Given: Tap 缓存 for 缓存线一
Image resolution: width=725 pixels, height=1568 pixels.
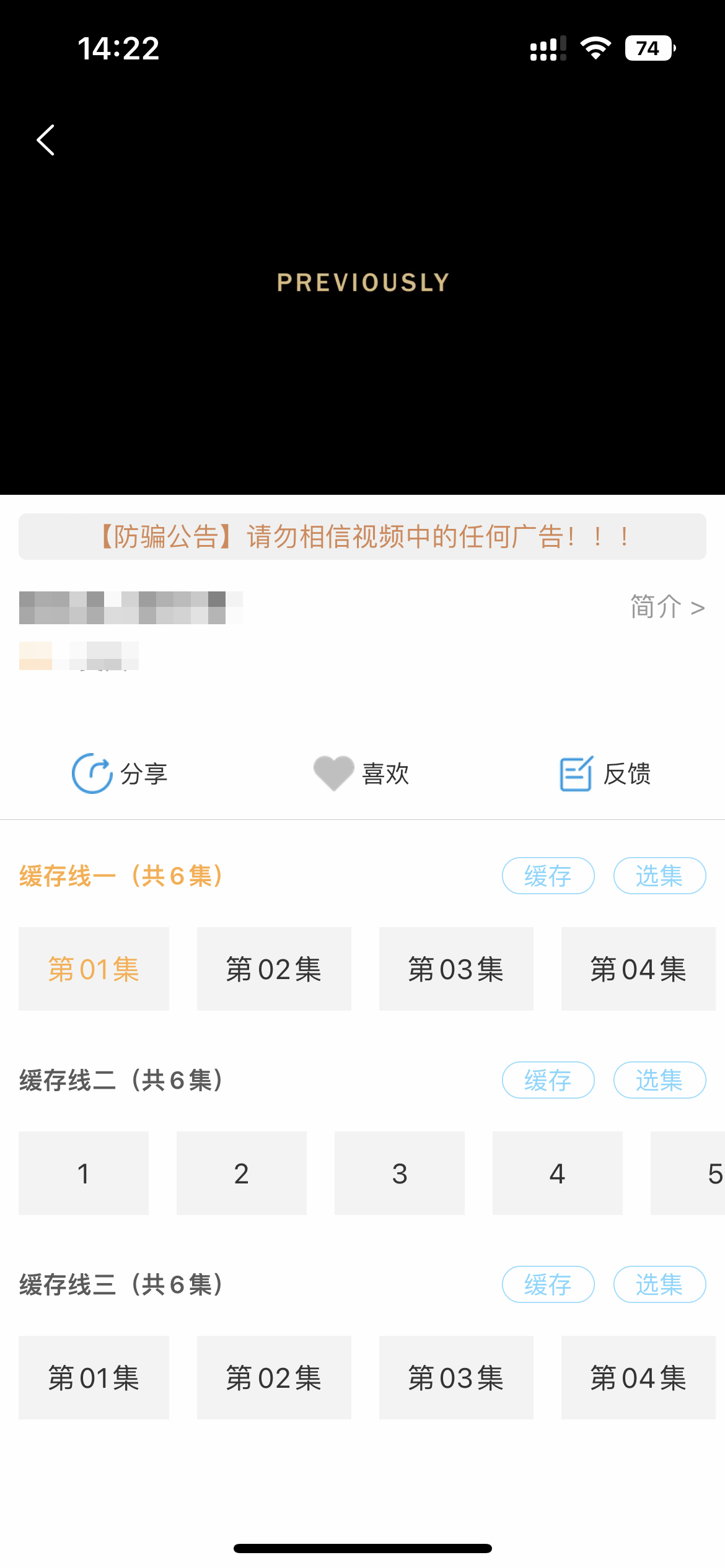Looking at the screenshot, I should tap(548, 876).
